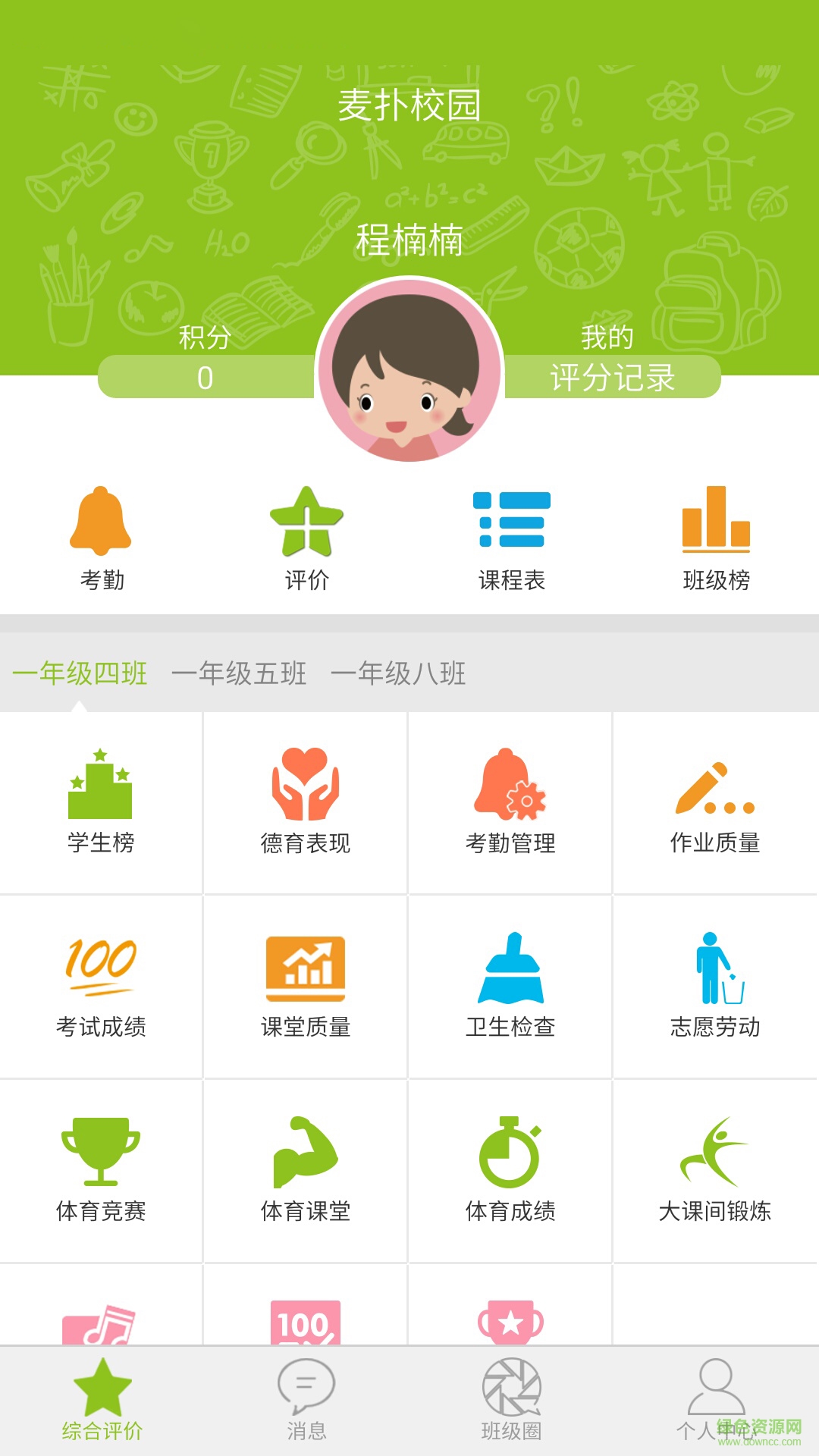
Task: Tap 程楠楠's avatar picture
Action: pyautogui.click(x=409, y=369)
